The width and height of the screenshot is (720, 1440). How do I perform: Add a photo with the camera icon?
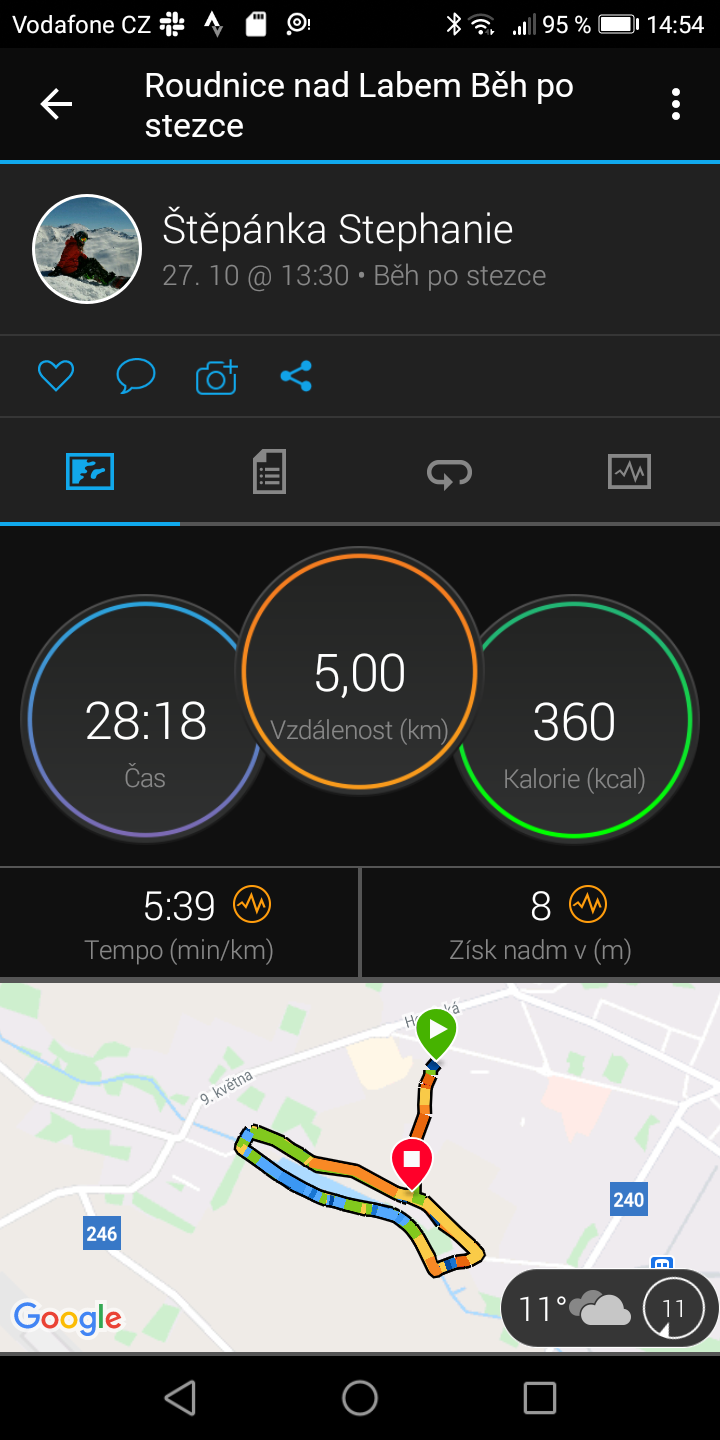(x=216, y=376)
